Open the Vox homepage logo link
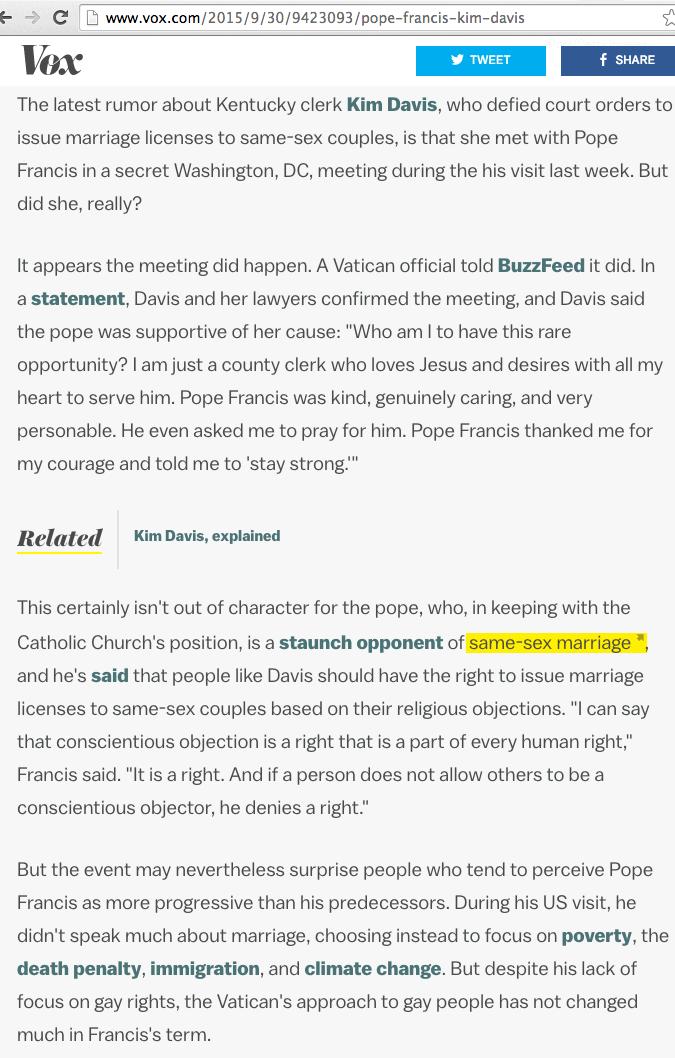The height and width of the screenshot is (1058, 675). pos(52,61)
